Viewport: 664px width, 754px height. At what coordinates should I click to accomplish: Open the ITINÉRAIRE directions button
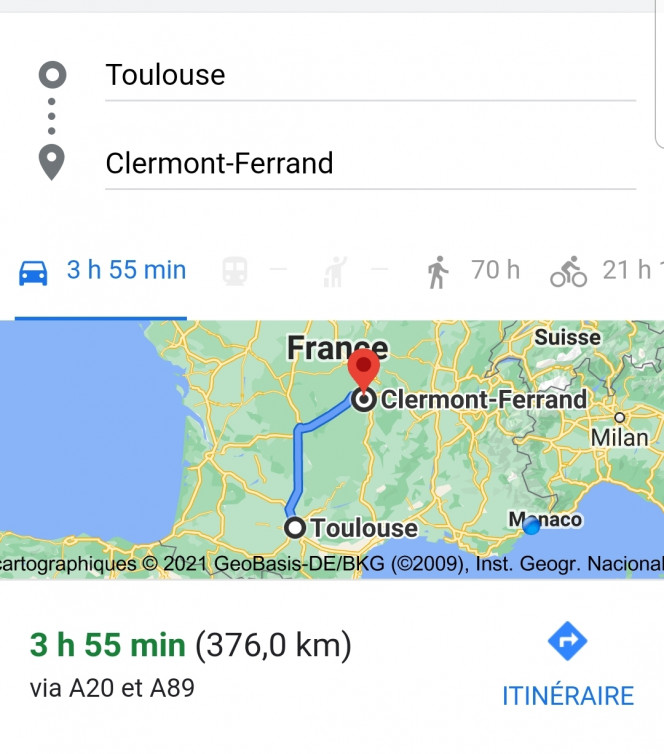(568, 664)
